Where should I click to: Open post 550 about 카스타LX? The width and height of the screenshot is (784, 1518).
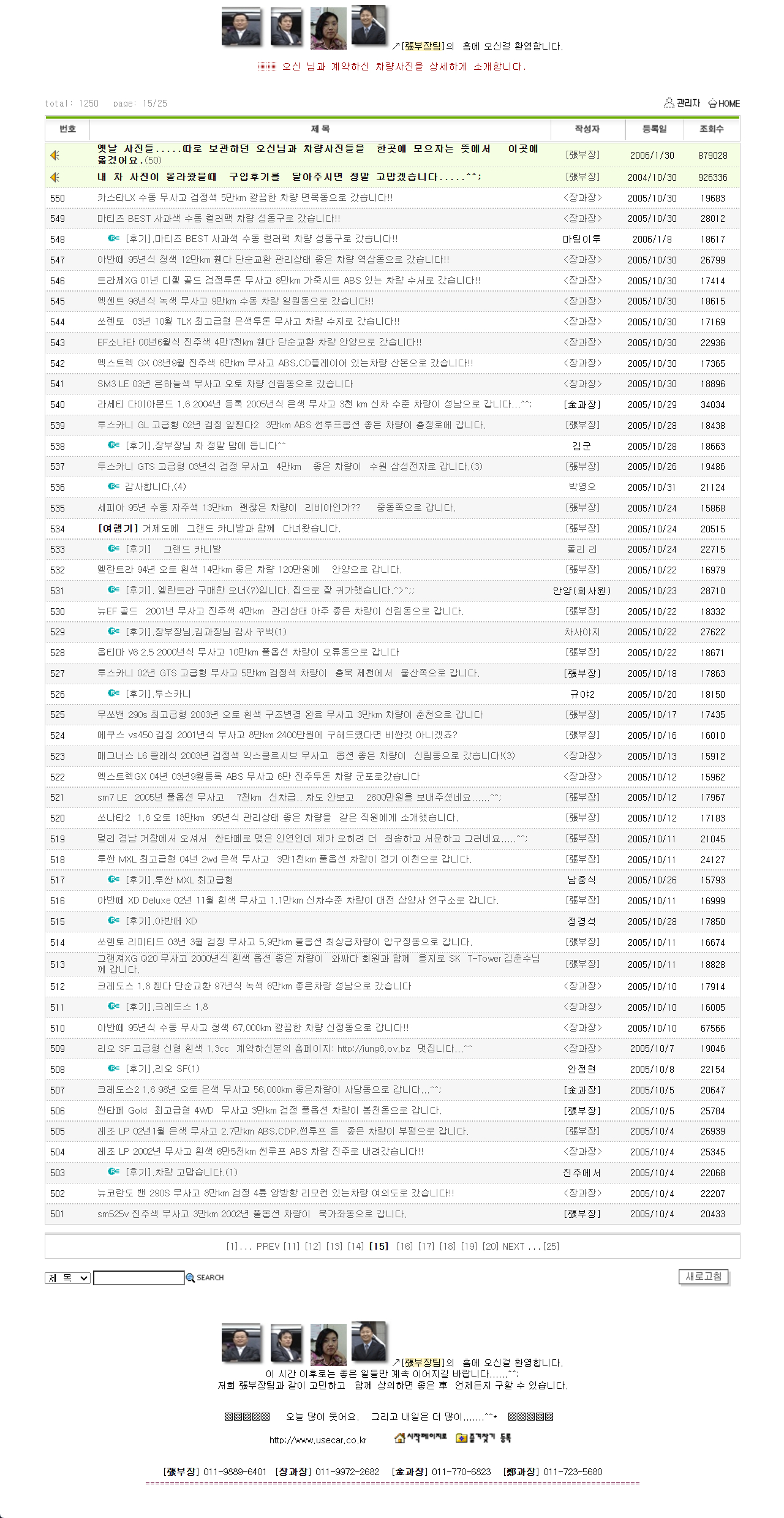point(245,198)
